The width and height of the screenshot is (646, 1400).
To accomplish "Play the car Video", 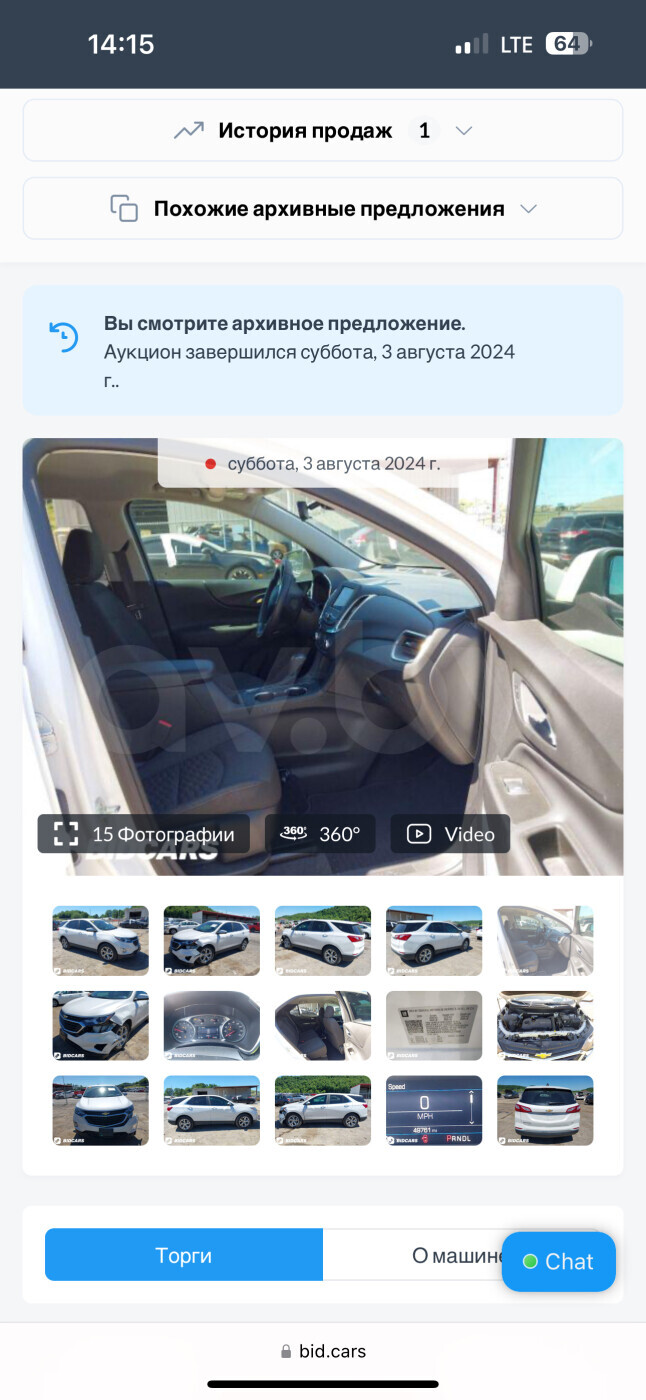I will (x=450, y=834).
